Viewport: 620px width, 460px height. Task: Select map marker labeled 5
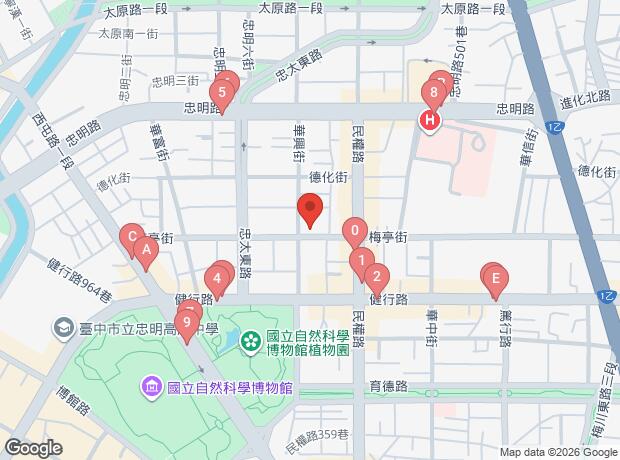coord(224,94)
